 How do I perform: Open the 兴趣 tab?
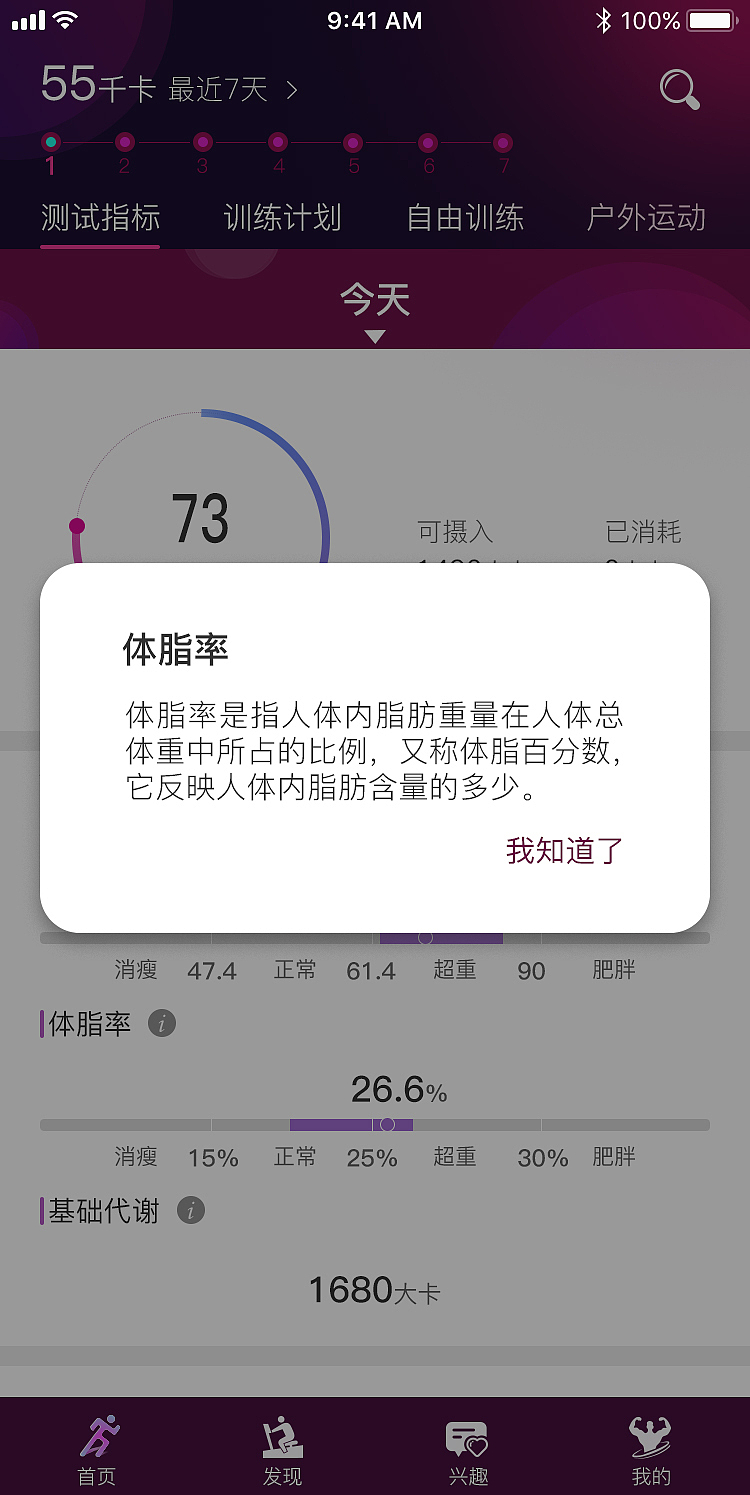click(466, 1449)
